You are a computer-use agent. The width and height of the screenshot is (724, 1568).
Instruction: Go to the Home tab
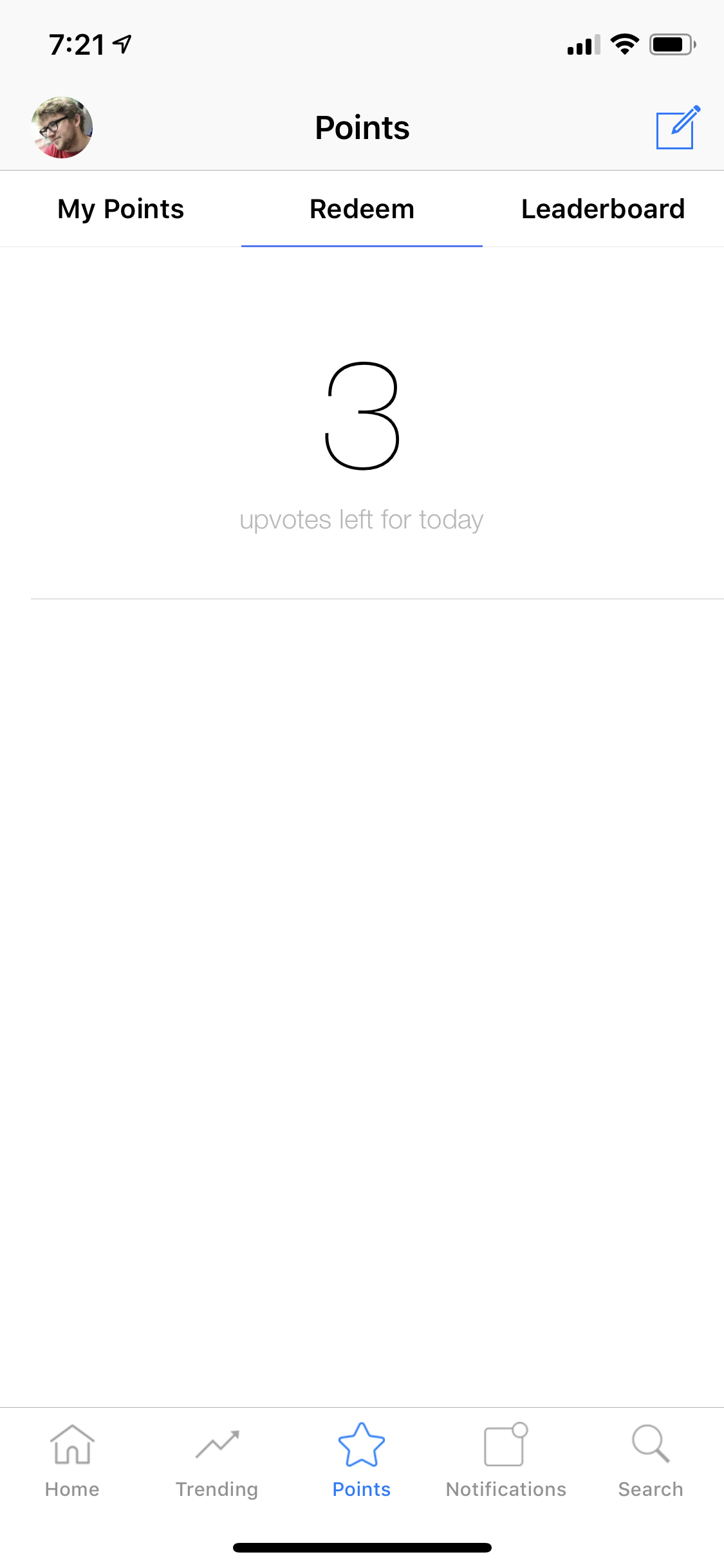72,1461
